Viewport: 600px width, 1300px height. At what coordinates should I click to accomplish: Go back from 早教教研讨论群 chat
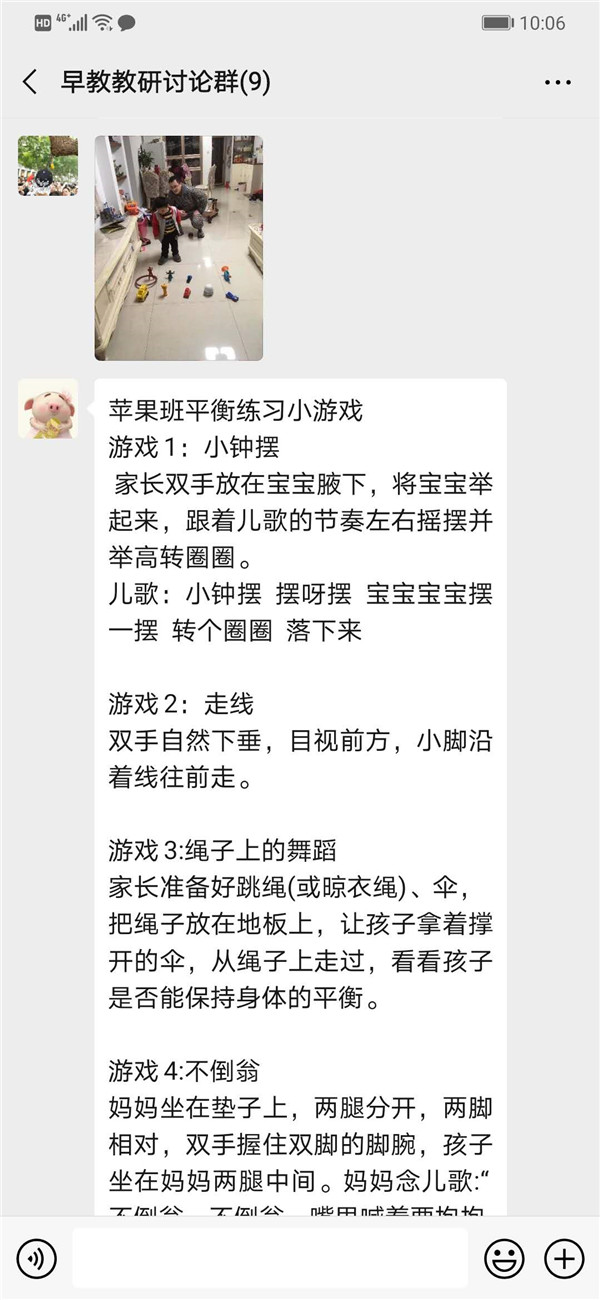click(x=29, y=82)
